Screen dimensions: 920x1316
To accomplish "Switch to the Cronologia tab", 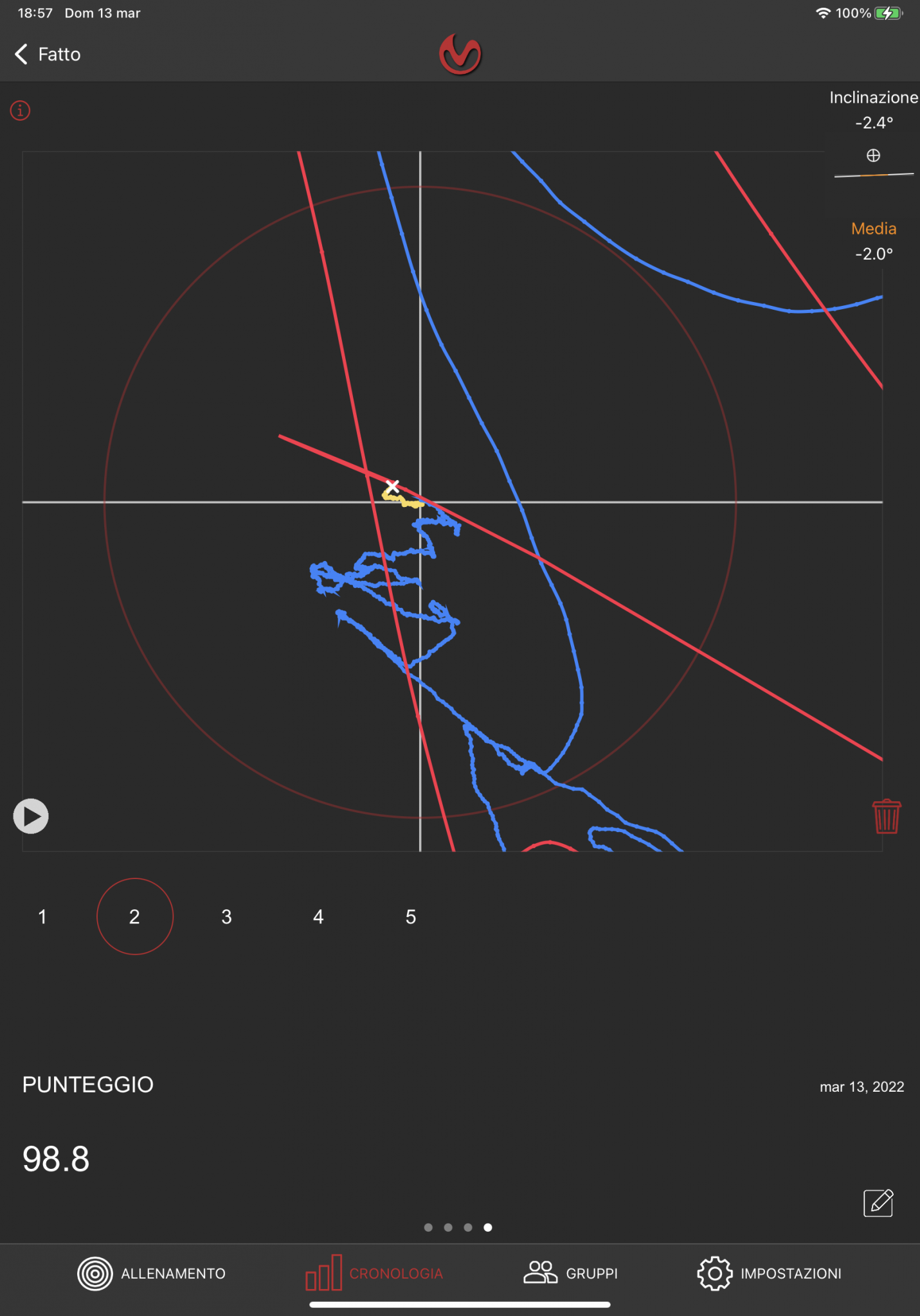I will tap(374, 1274).
